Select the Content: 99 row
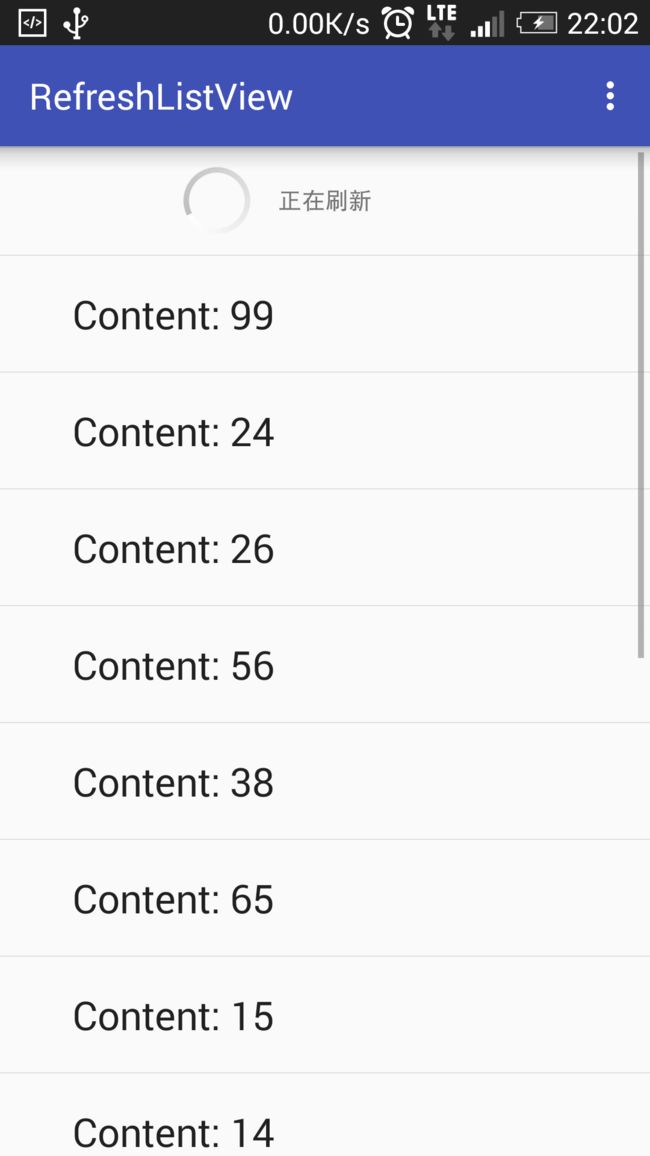The width and height of the screenshot is (650, 1156). 325,314
